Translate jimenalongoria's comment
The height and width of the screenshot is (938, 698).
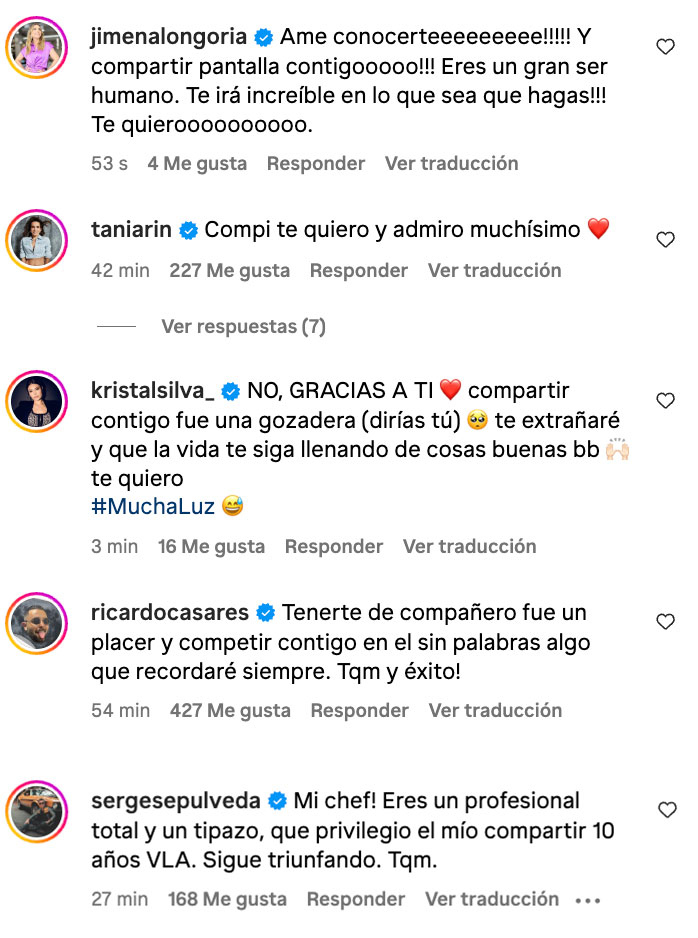451,163
